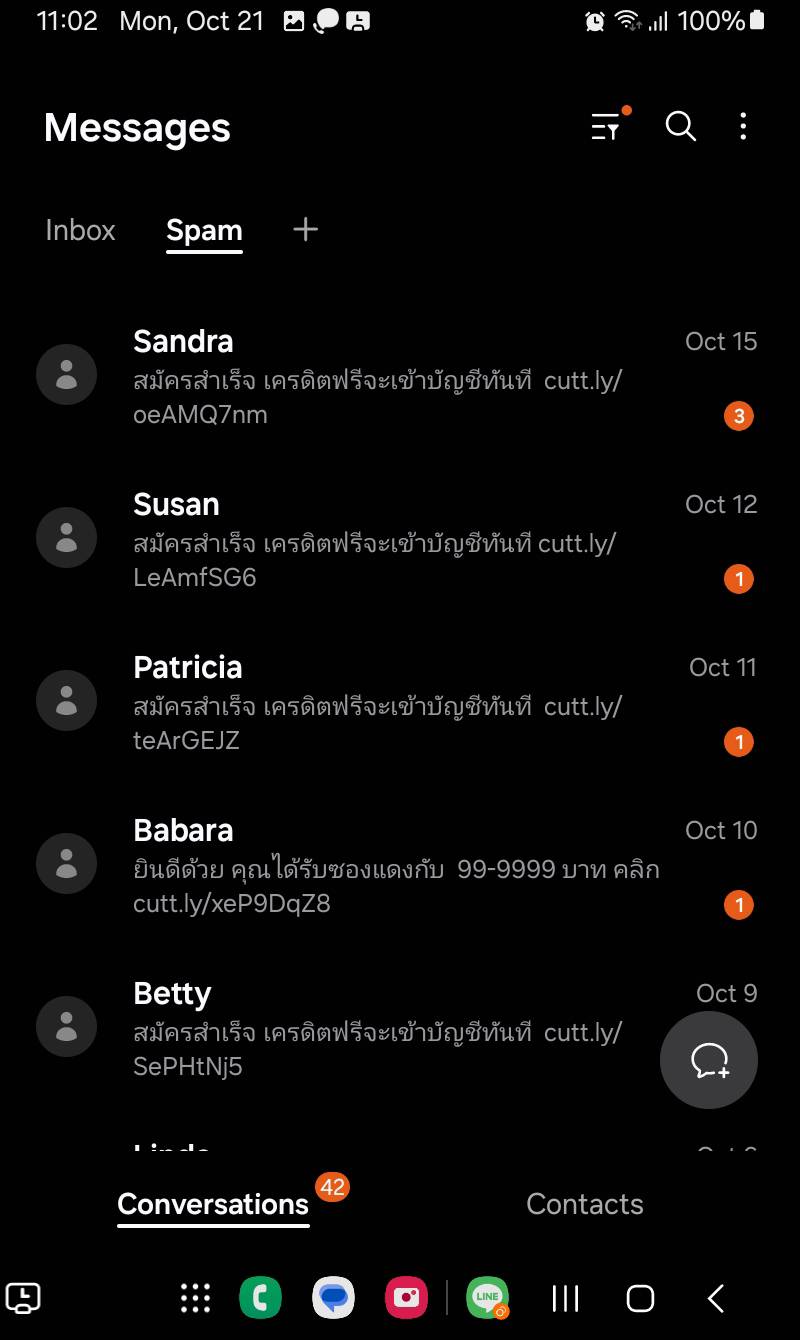Search messages with the magnifier icon
The image size is (800, 1340).
681,127
